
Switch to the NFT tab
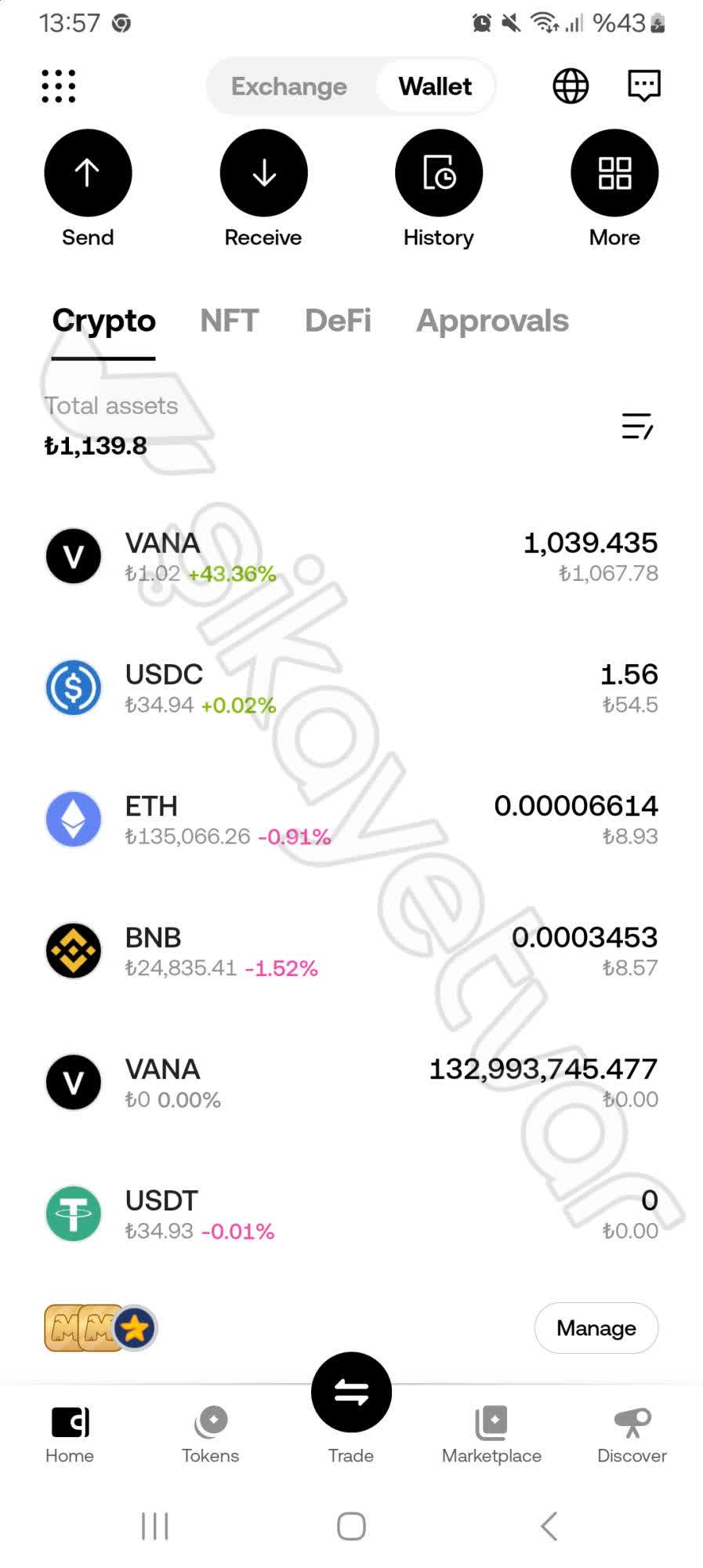pyautogui.click(x=229, y=321)
